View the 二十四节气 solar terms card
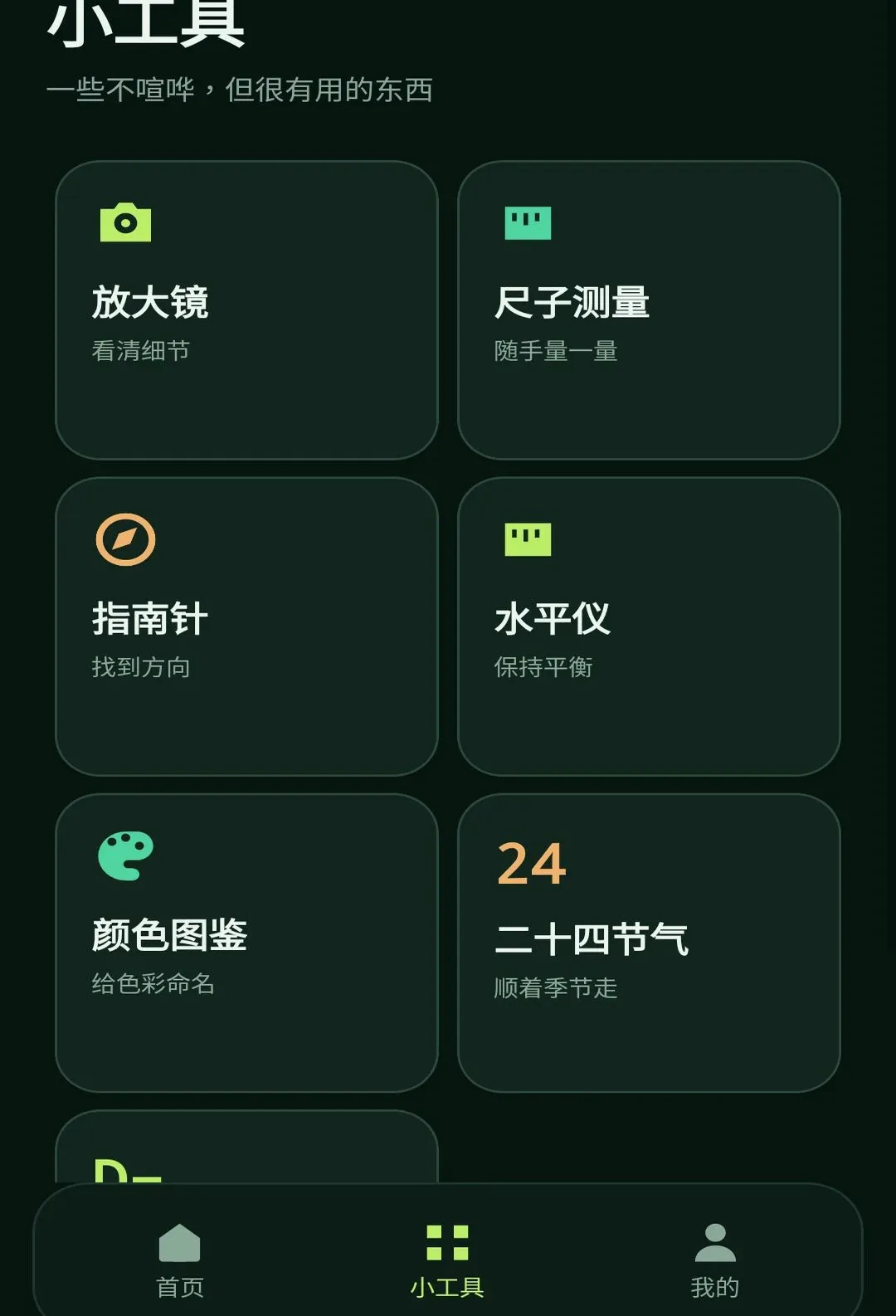Screen dimensions: 896x1316 click(x=649, y=943)
